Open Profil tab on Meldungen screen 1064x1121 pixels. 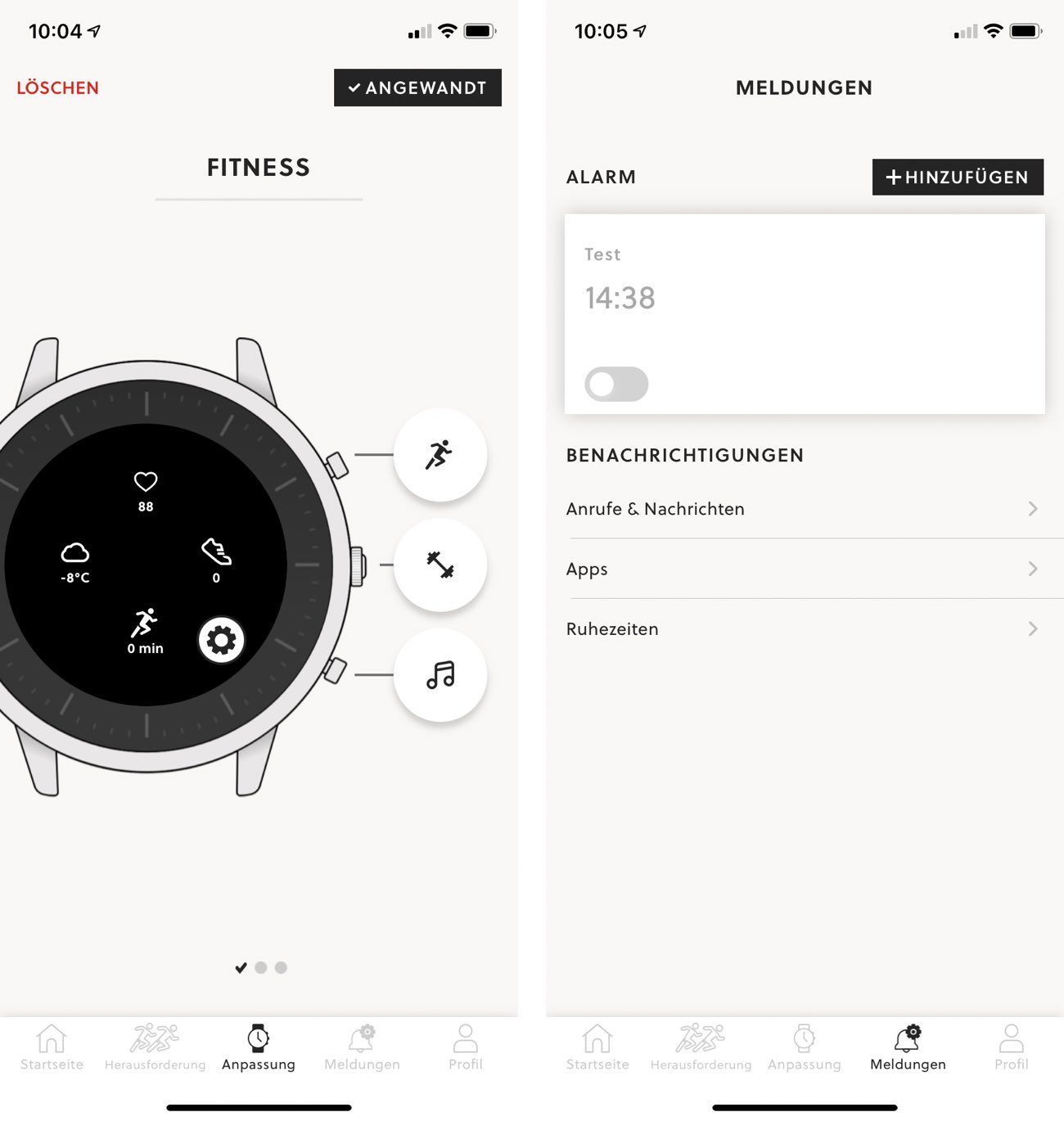coord(1011,1047)
